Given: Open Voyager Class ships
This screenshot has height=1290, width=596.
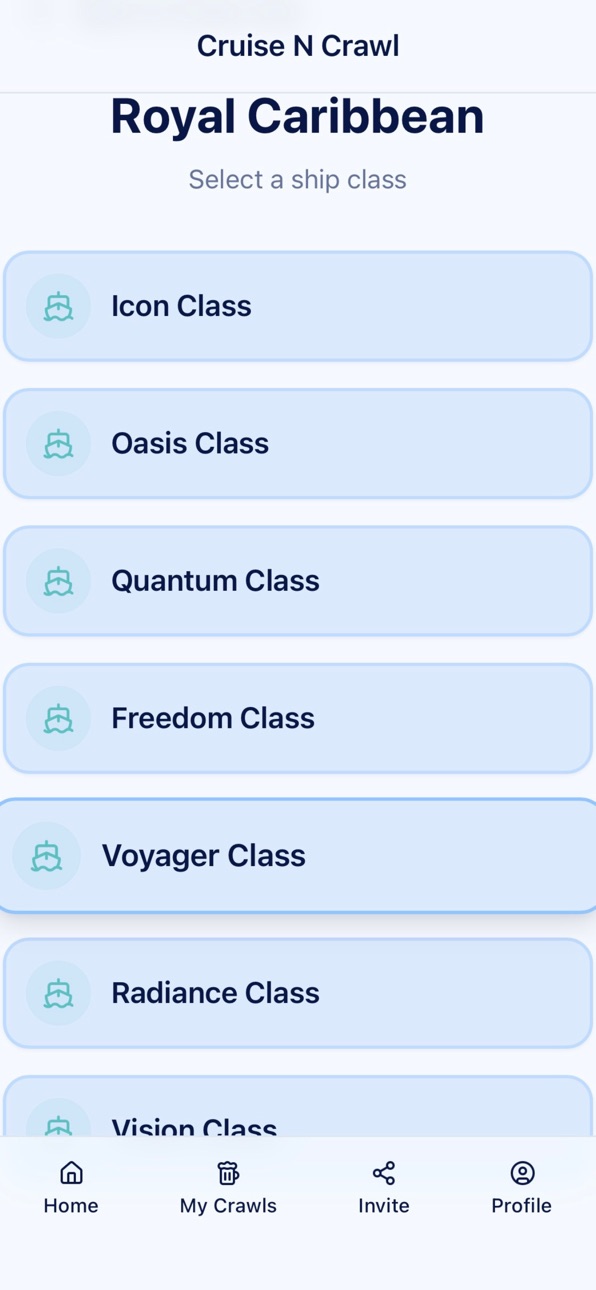Looking at the screenshot, I should point(298,856).
